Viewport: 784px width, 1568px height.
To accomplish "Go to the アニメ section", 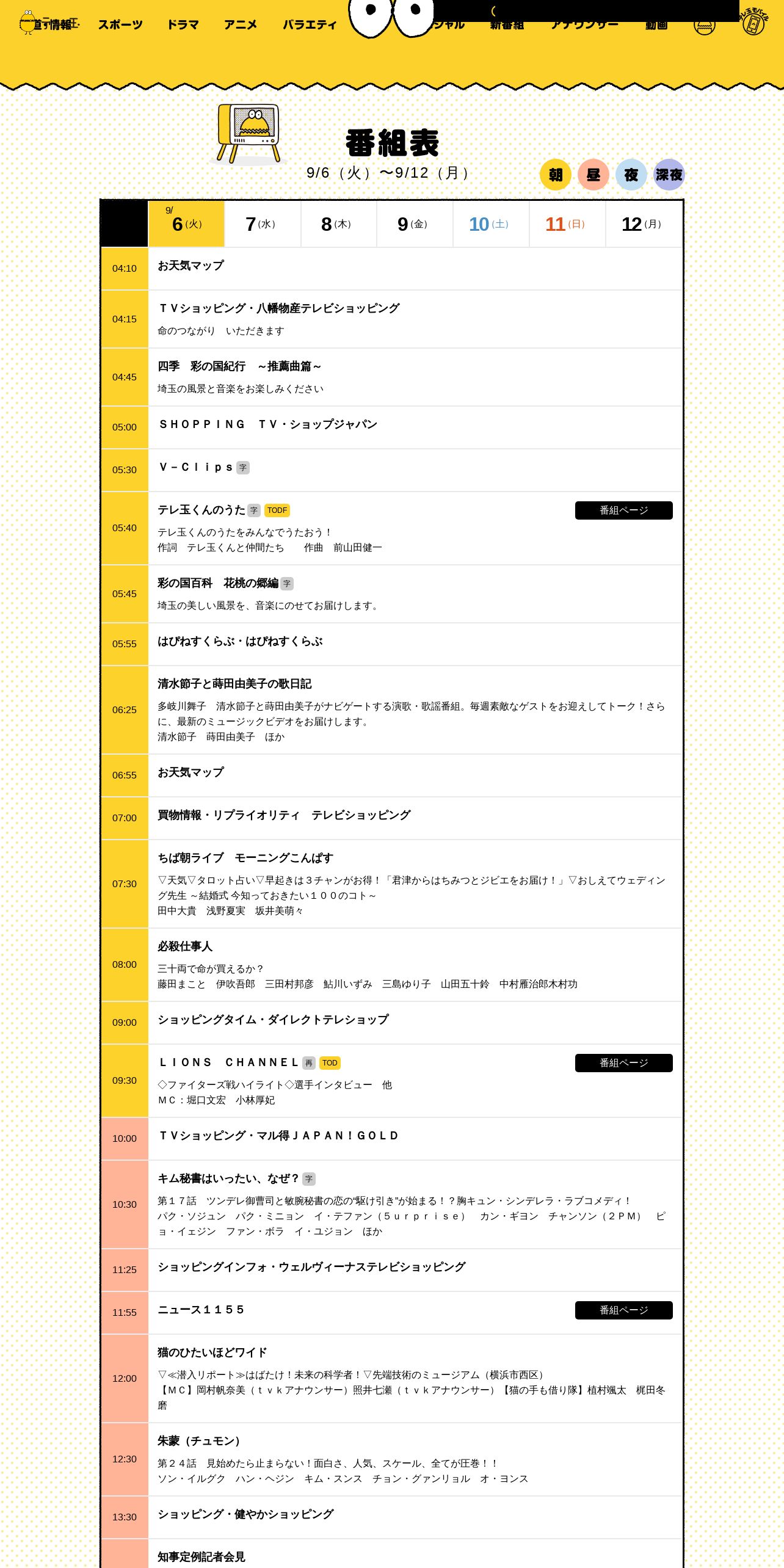I will pyautogui.click(x=241, y=24).
